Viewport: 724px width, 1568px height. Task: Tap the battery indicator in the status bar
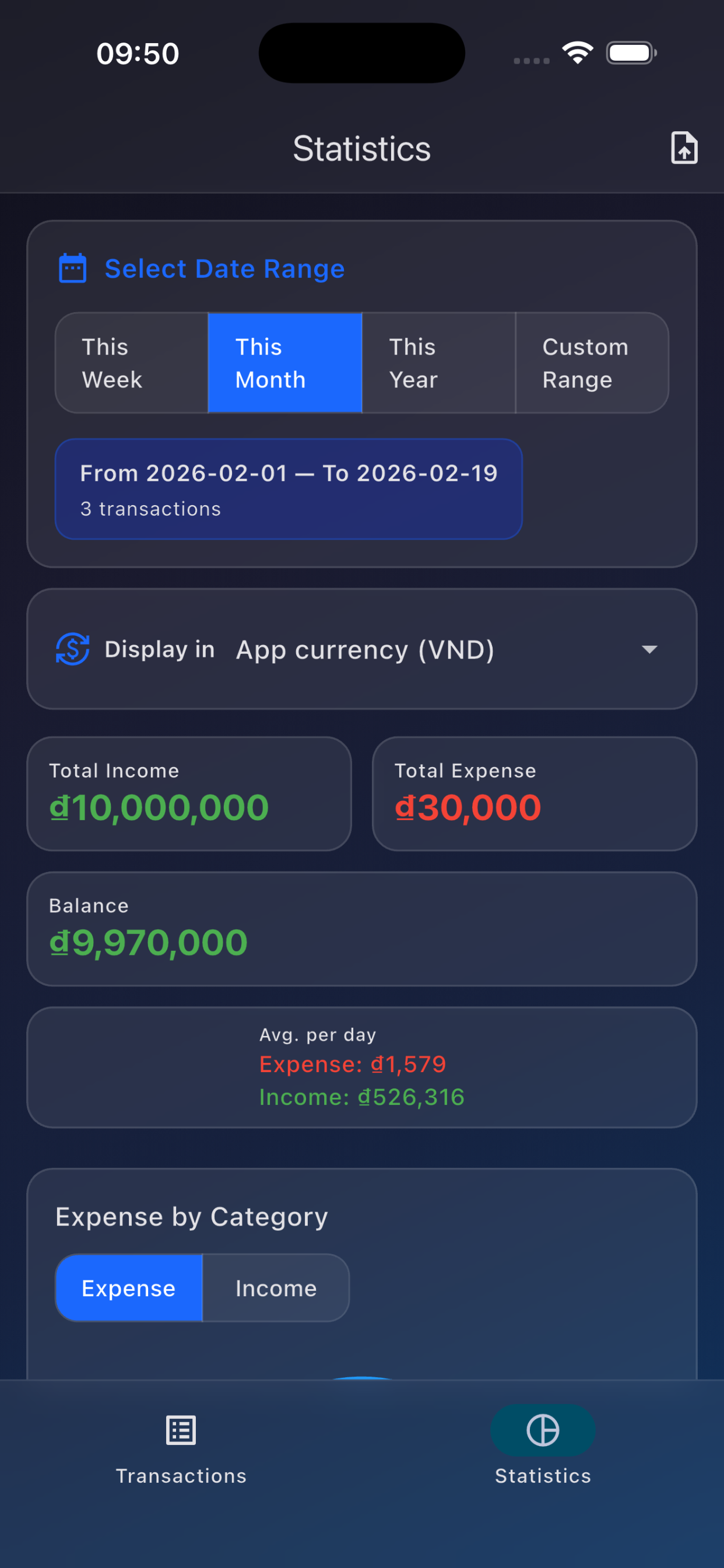[631, 53]
